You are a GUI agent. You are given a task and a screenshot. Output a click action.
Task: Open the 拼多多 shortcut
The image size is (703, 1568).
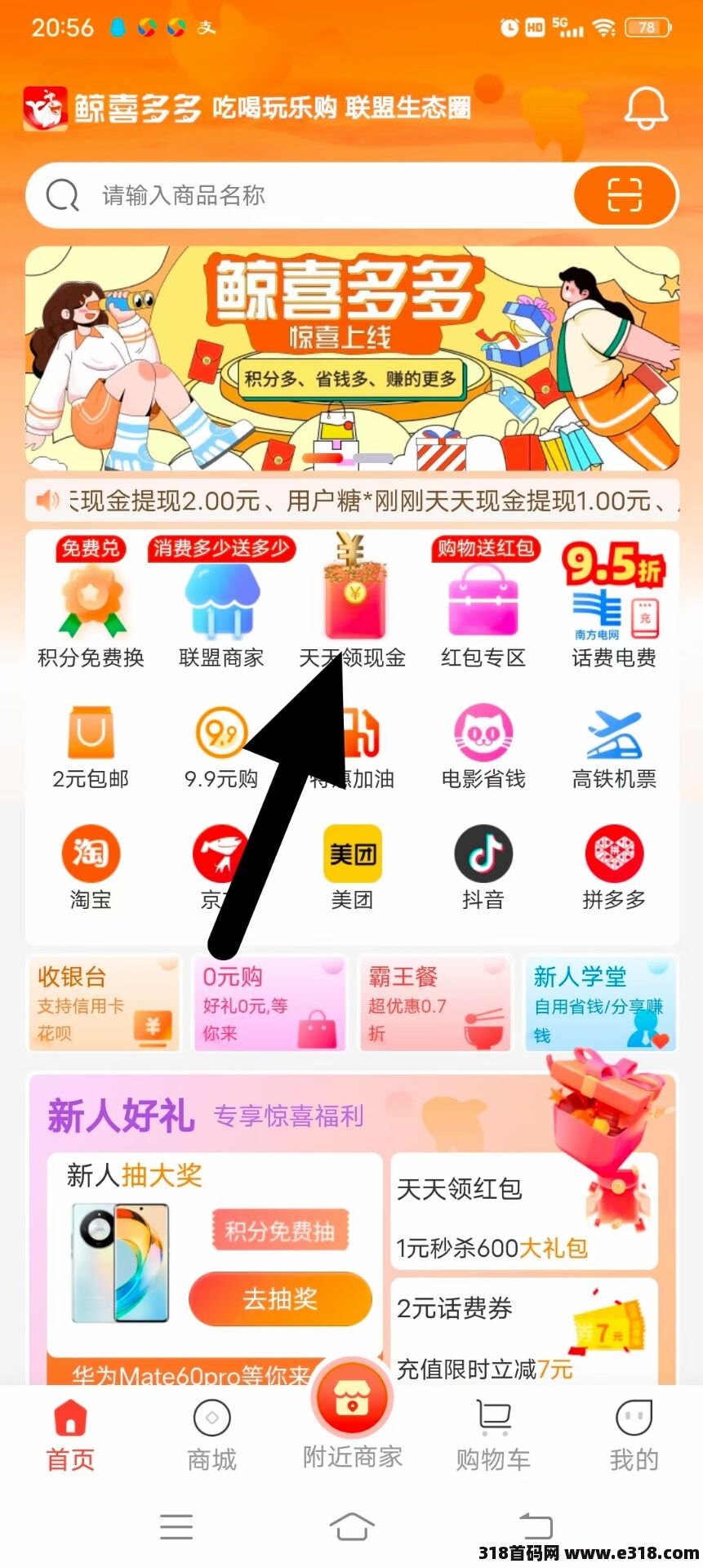614,867
